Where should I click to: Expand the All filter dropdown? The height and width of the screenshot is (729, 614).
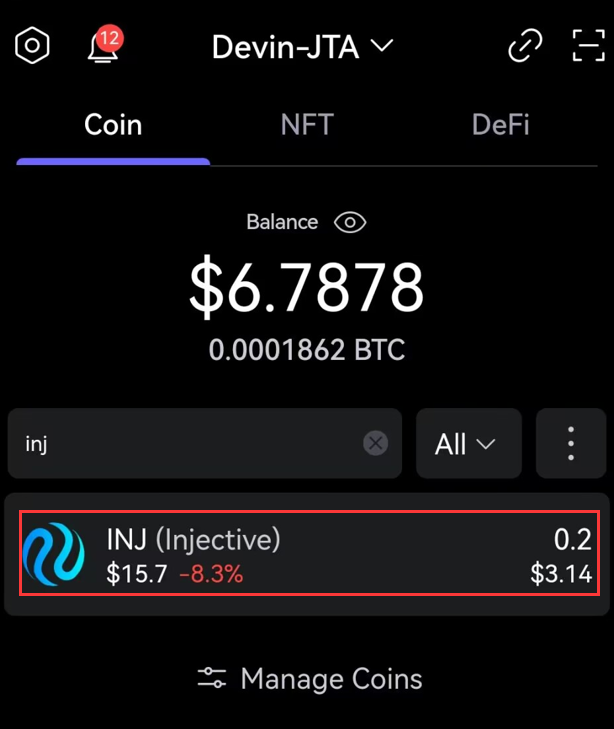pyautogui.click(x=468, y=443)
